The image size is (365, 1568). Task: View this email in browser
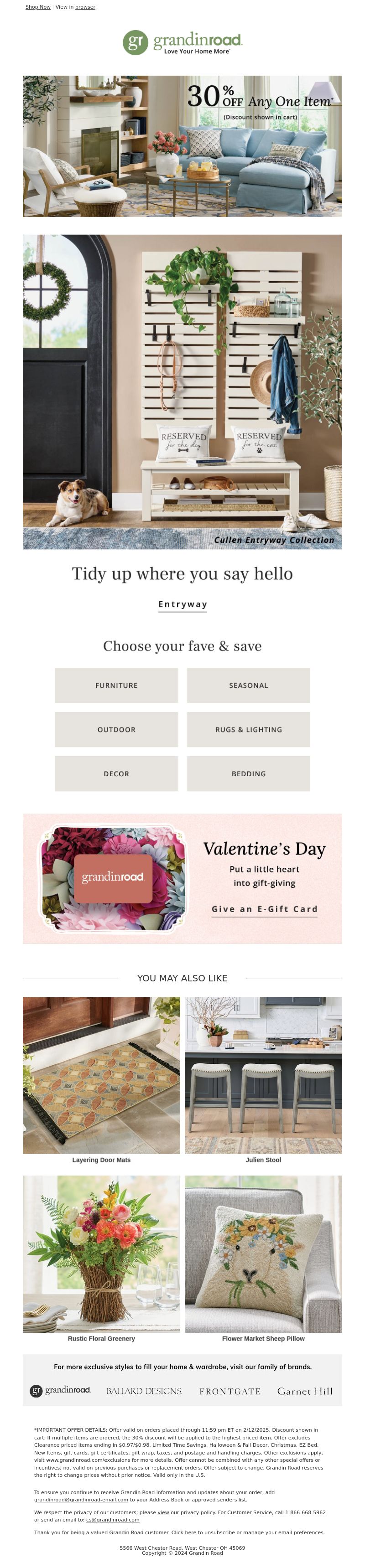click(x=85, y=7)
